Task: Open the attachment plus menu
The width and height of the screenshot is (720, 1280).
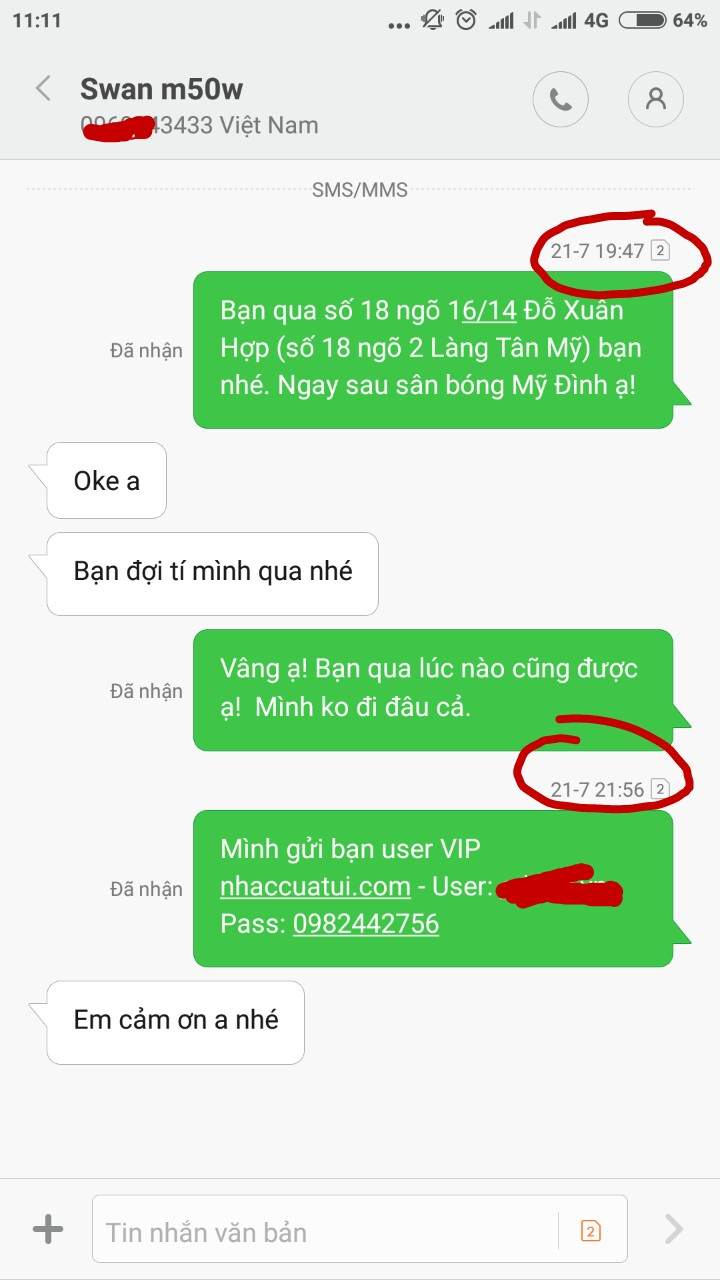Action: (x=48, y=1229)
